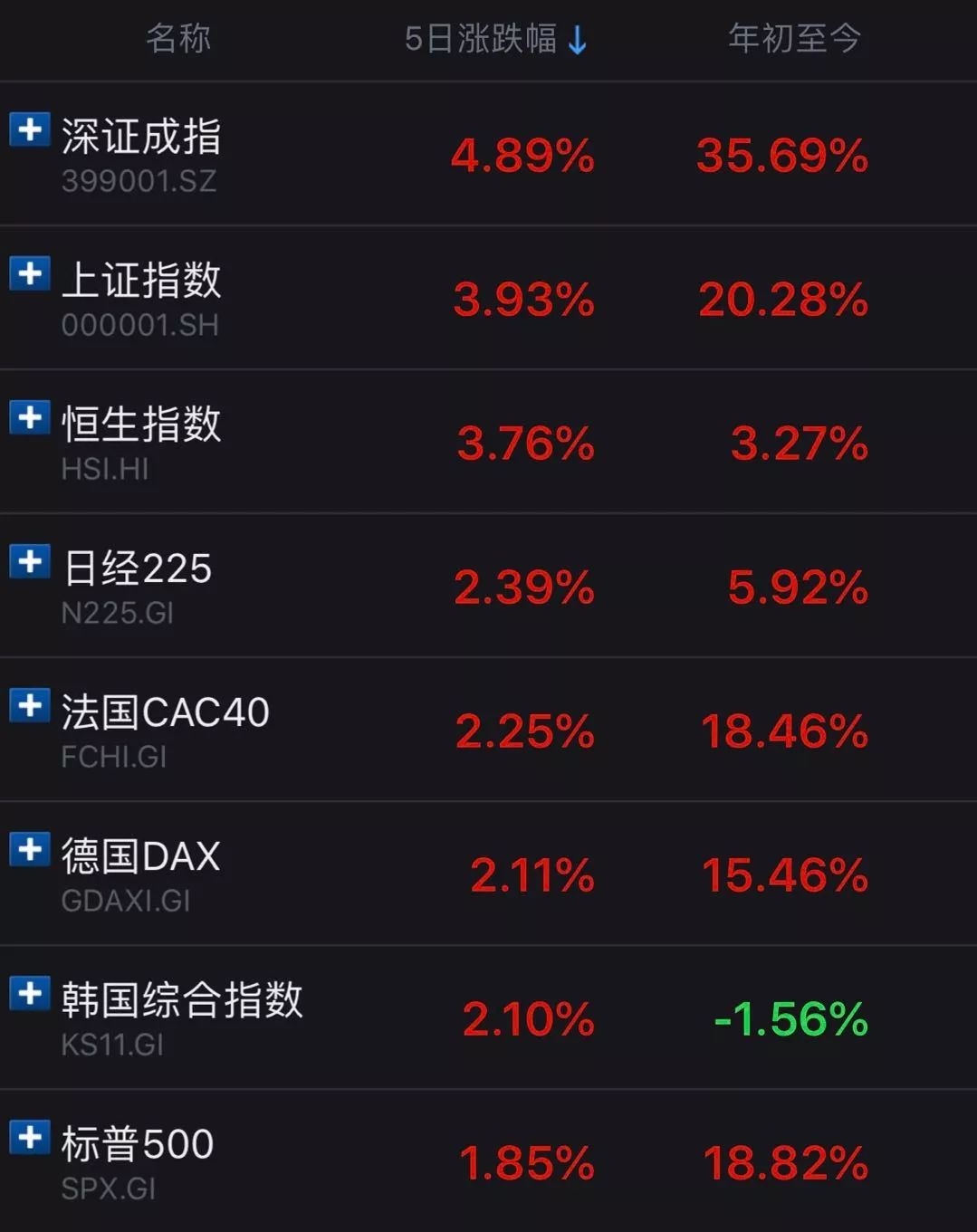This screenshot has width=977, height=1232.
Task: Tap the plus icon next to 标普500
Action: click(x=30, y=1137)
